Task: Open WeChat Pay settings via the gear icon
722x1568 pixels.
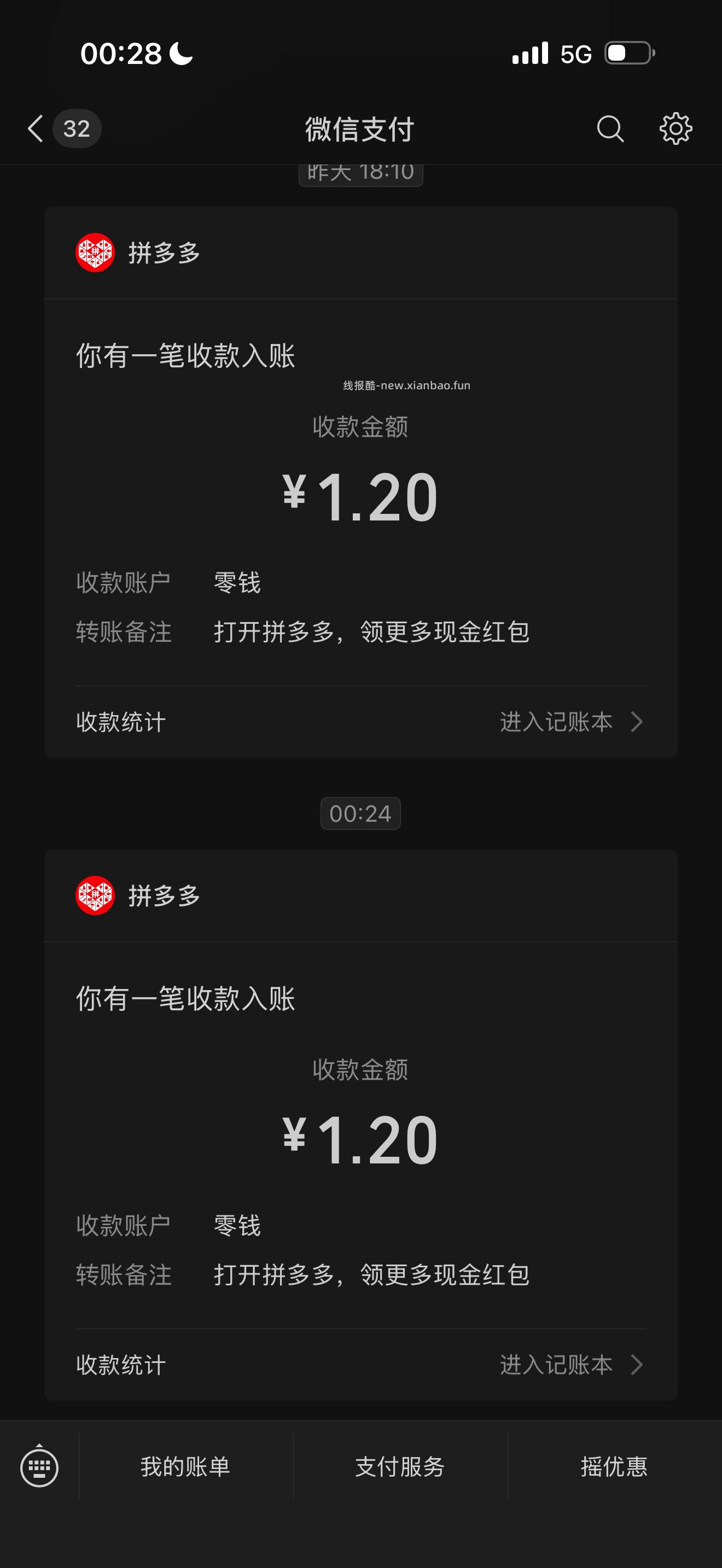Action: (x=676, y=129)
